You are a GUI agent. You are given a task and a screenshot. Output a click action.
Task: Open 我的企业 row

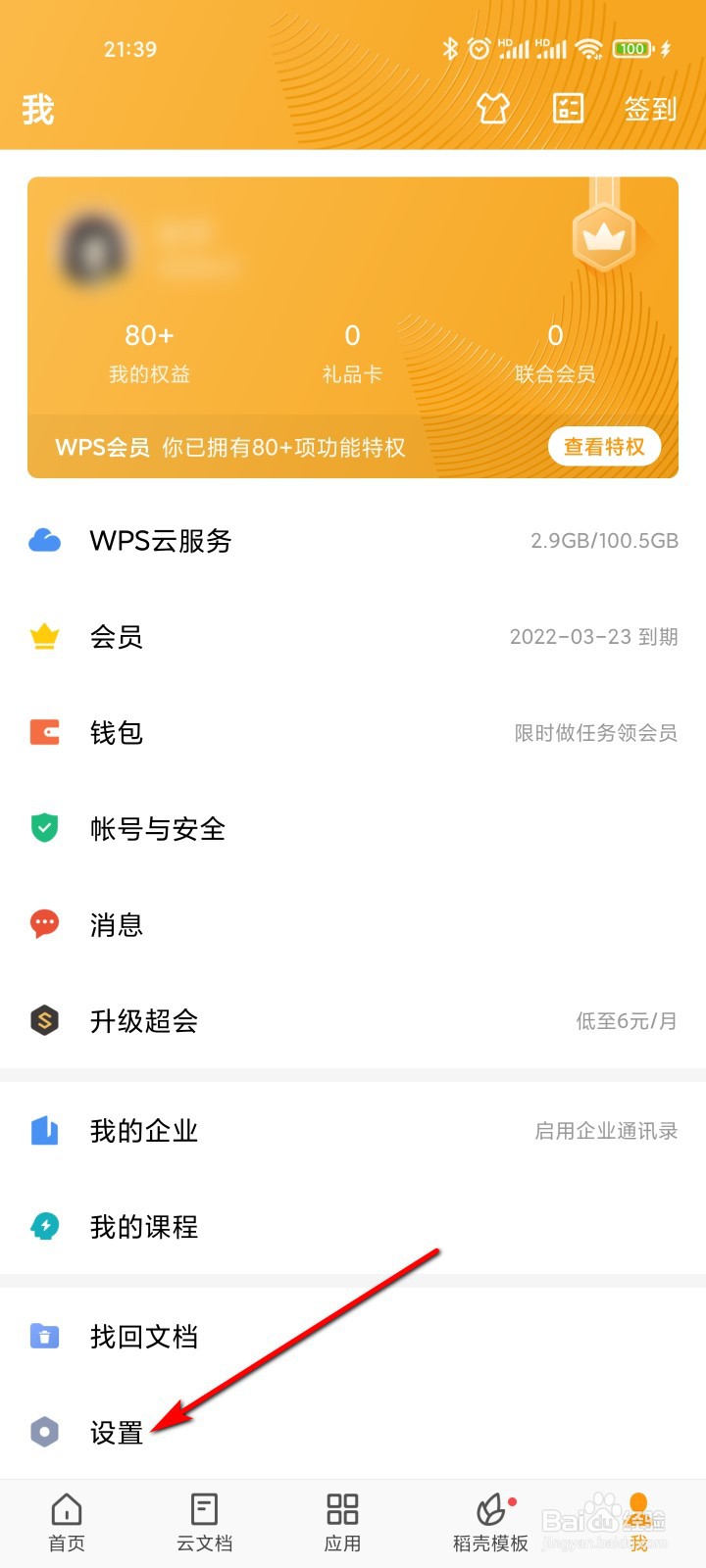click(353, 1131)
